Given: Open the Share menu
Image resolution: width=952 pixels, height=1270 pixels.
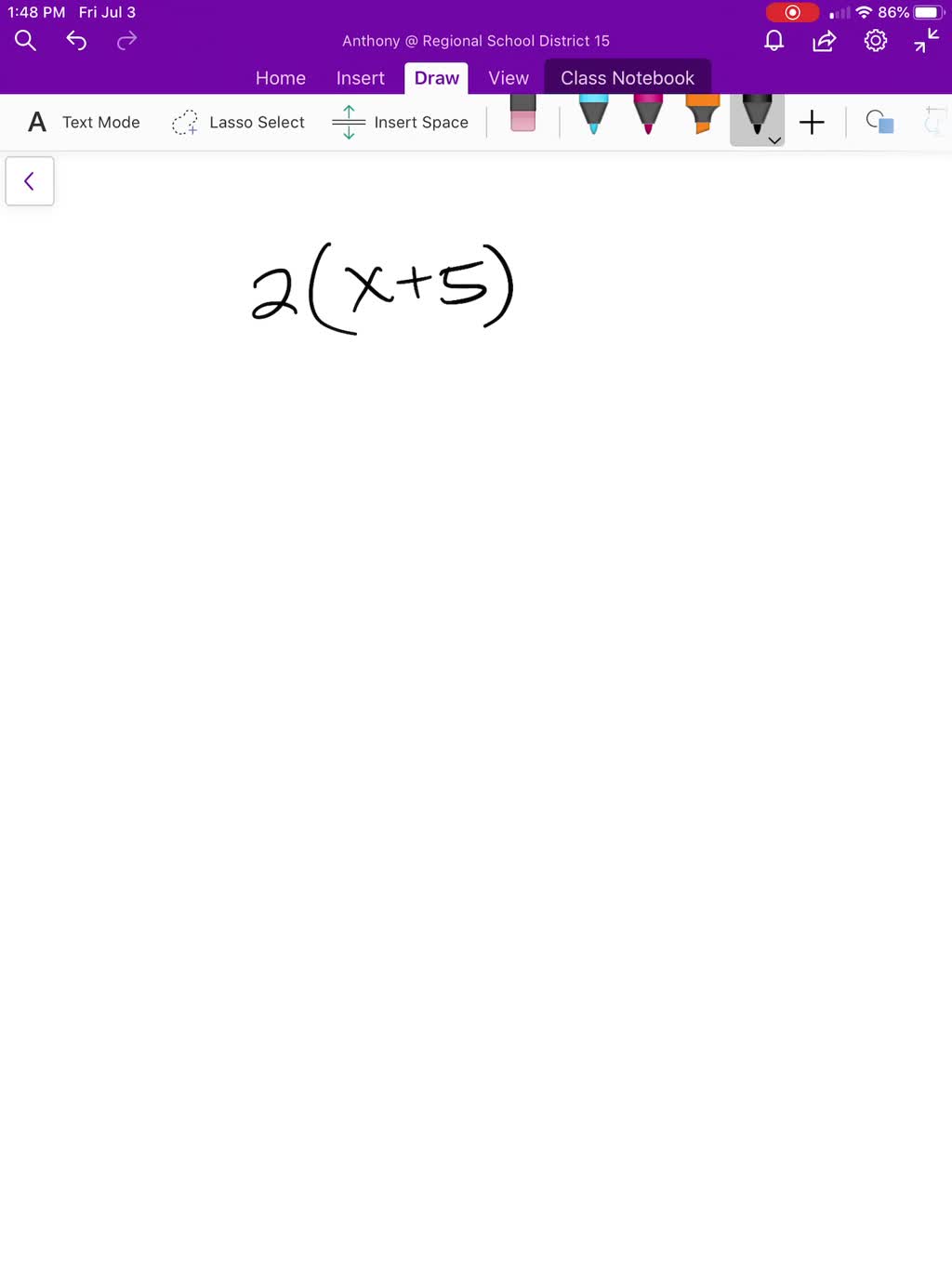Looking at the screenshot, I should point(824,40).
